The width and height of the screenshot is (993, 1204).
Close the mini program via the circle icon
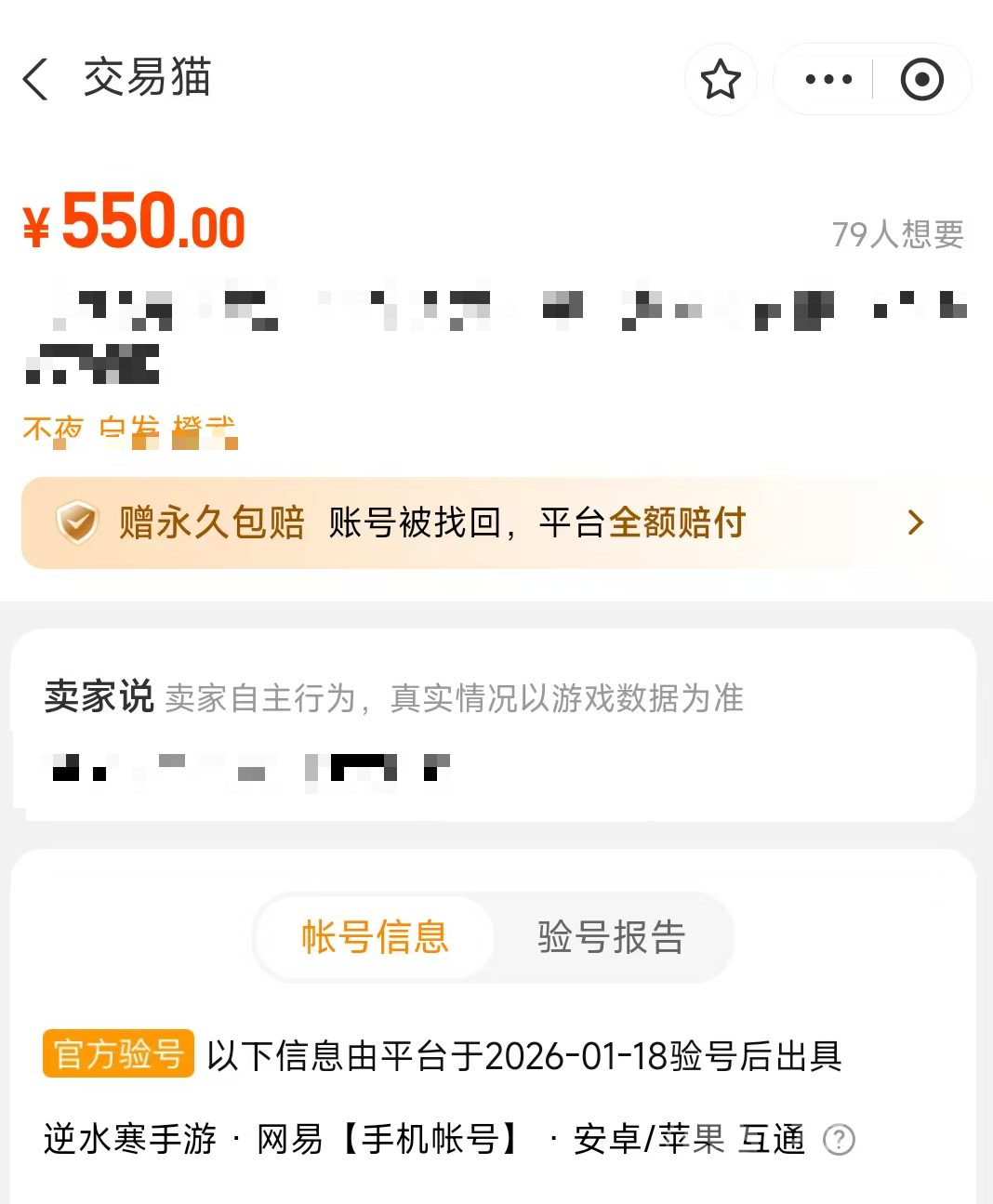921,79
